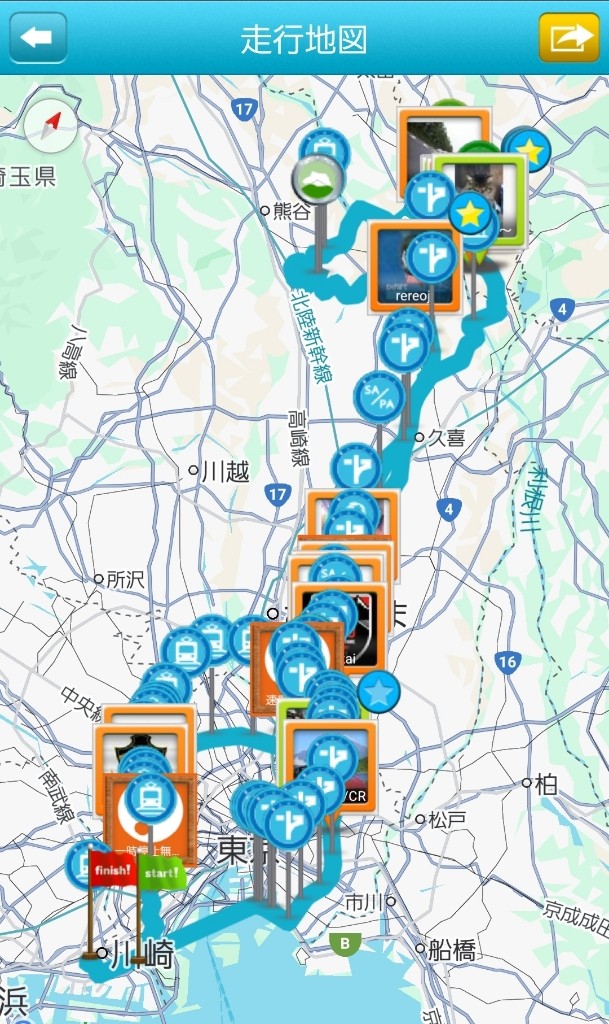This screenshot has width=609, height=1024.
Task: Open the green start flag marker
Action: click(x=161, y=874)
